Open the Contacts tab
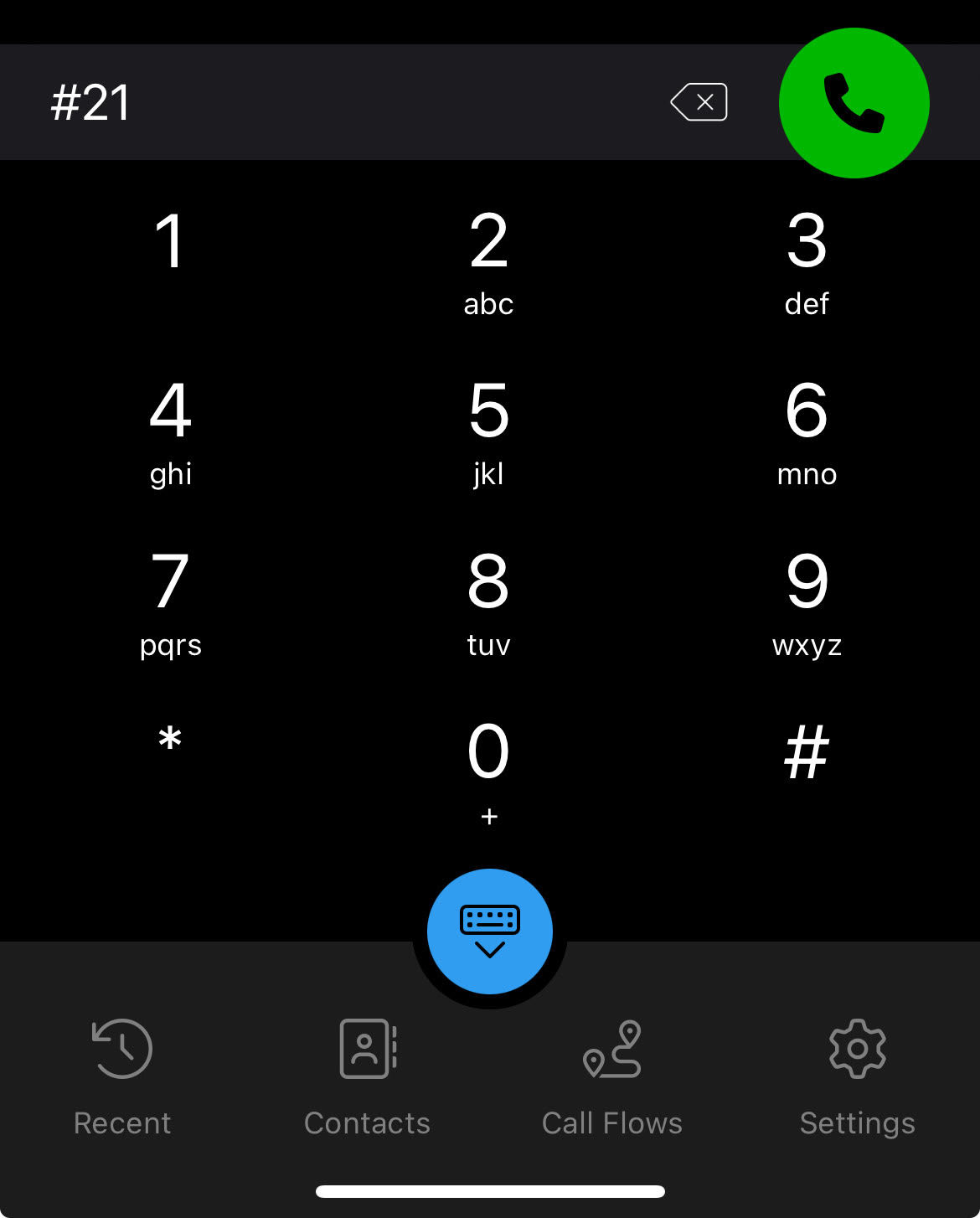Screen dimensions: 980x1218 pyautogui.click(x=367, y=1076)
